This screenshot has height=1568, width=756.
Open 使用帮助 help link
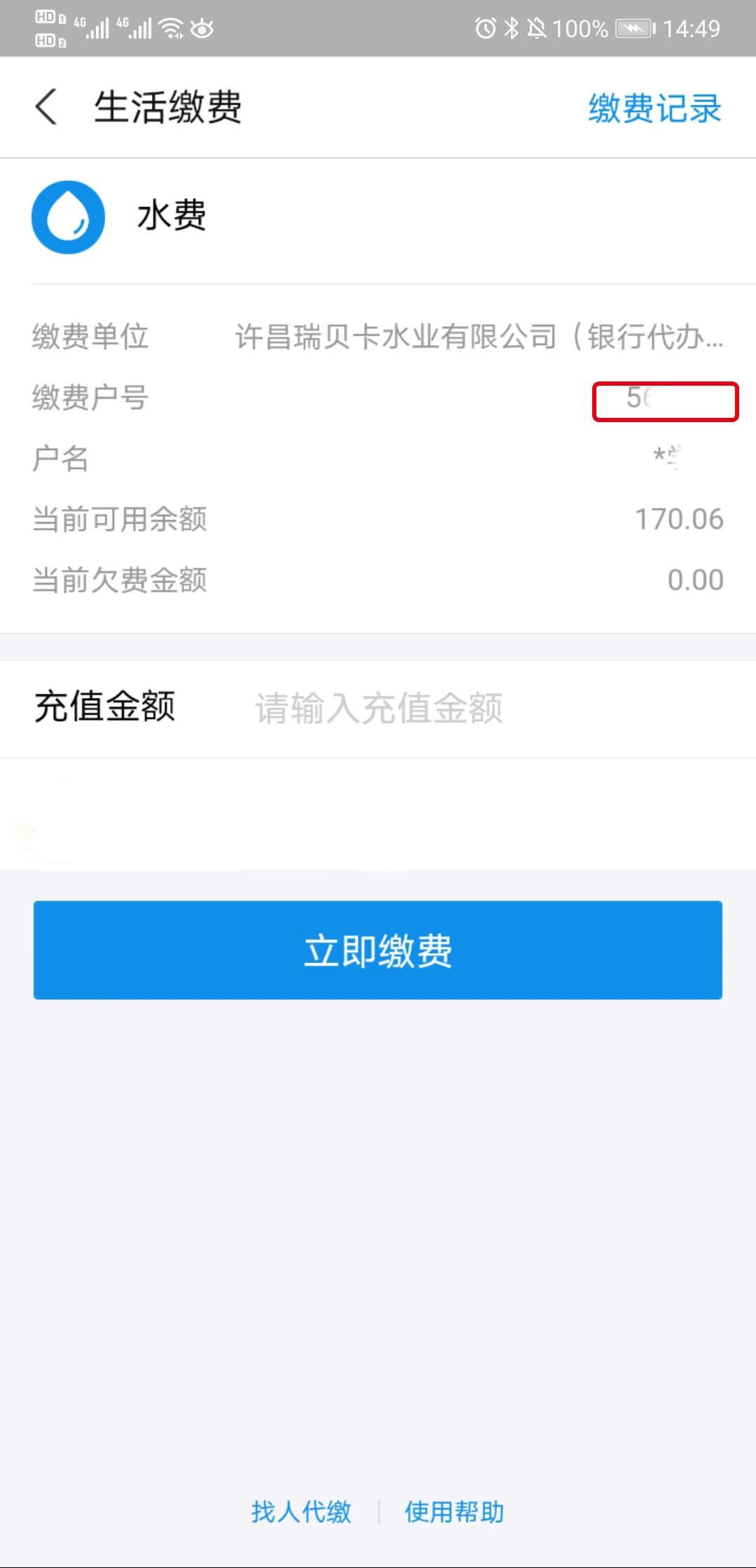tap(454, 1511)
